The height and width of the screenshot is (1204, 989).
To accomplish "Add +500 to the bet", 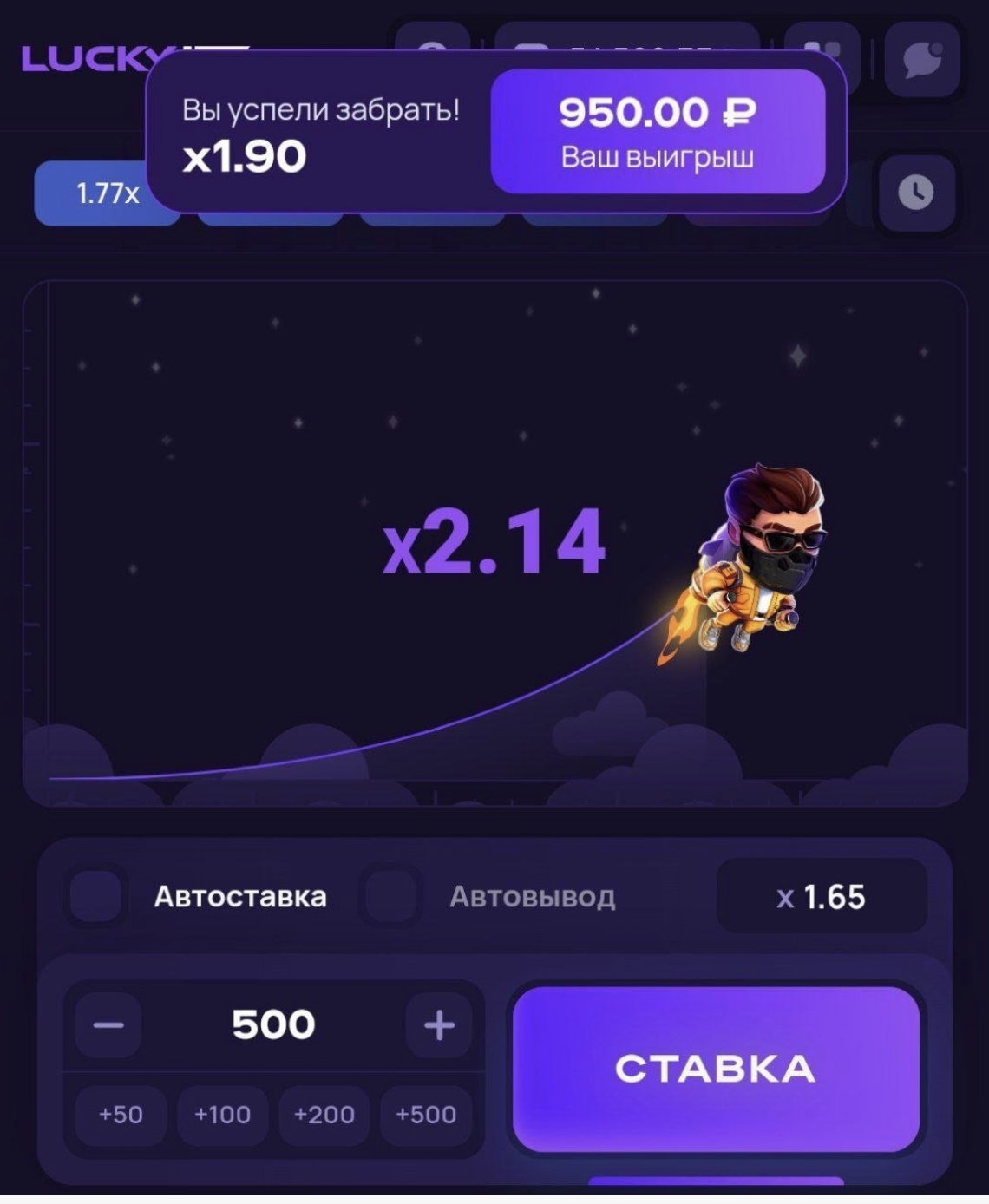I will pos(425,1115).
